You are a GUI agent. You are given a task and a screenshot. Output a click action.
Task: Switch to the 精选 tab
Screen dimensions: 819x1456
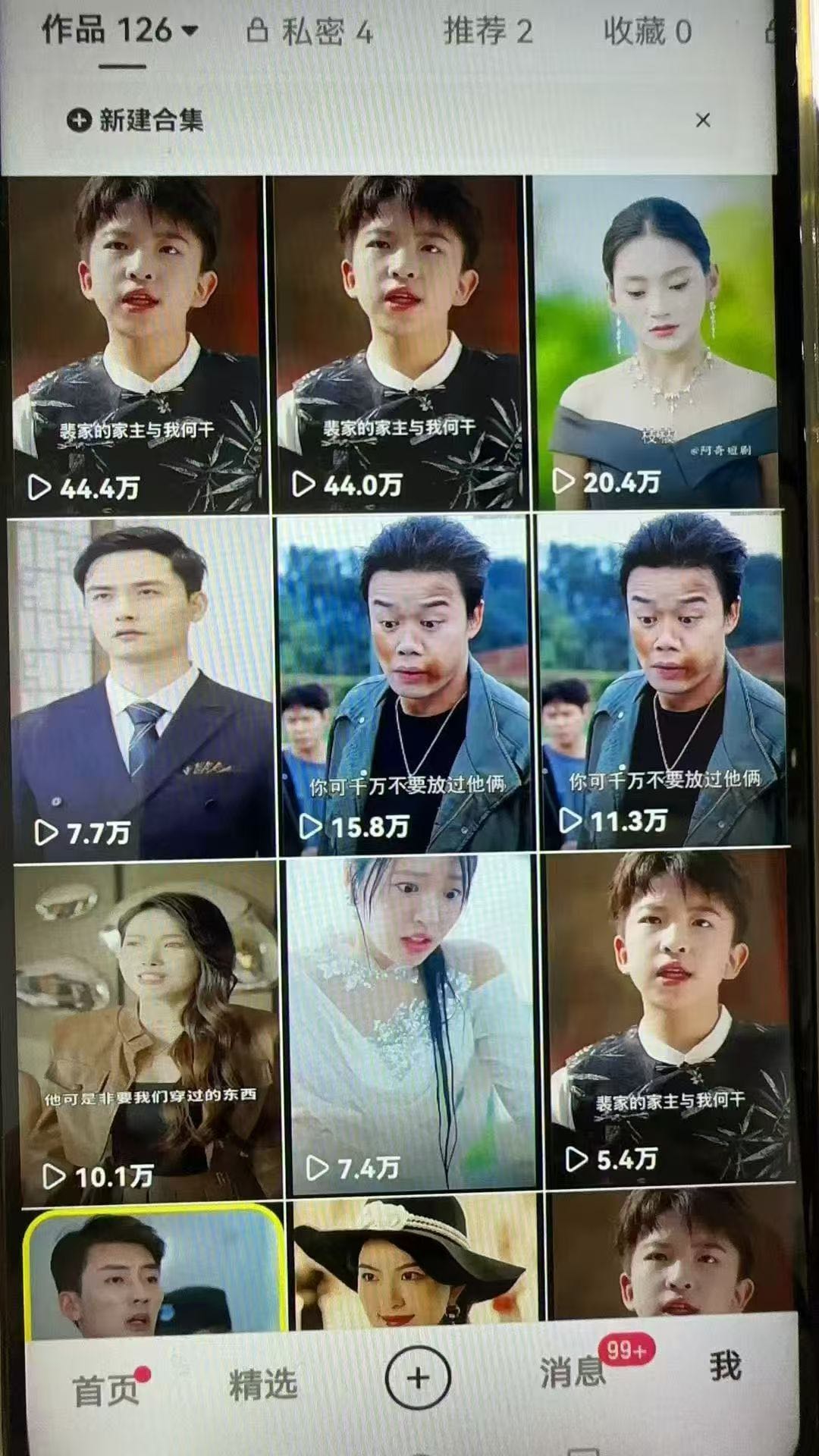pyautogui.click(x=262, y=1385)
